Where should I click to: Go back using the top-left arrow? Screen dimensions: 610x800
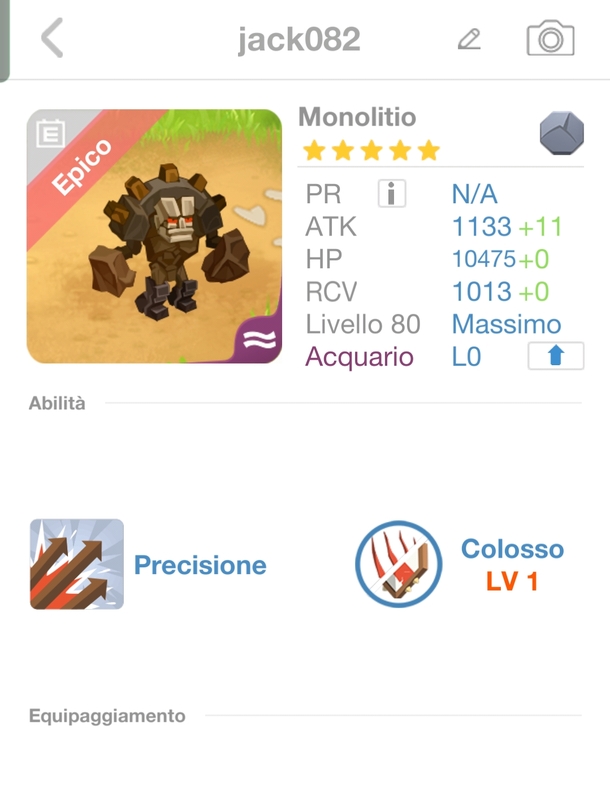(x=52, y=39)
